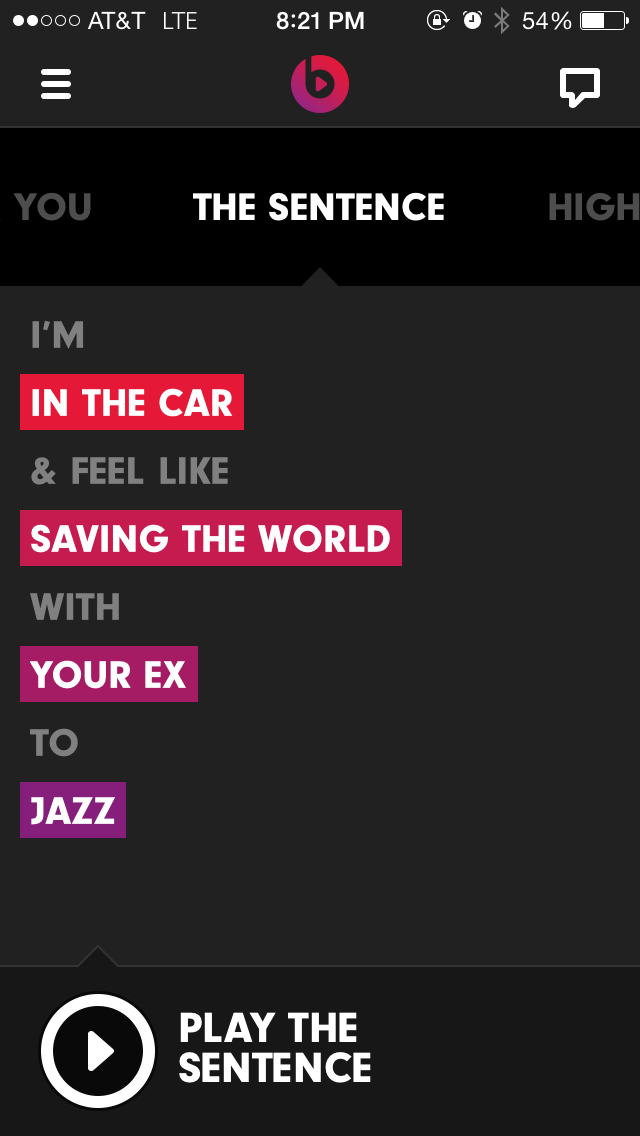Switch to the Highlights tab
This screenshot has height=1136, width=640.
click(x=592, y=208)
